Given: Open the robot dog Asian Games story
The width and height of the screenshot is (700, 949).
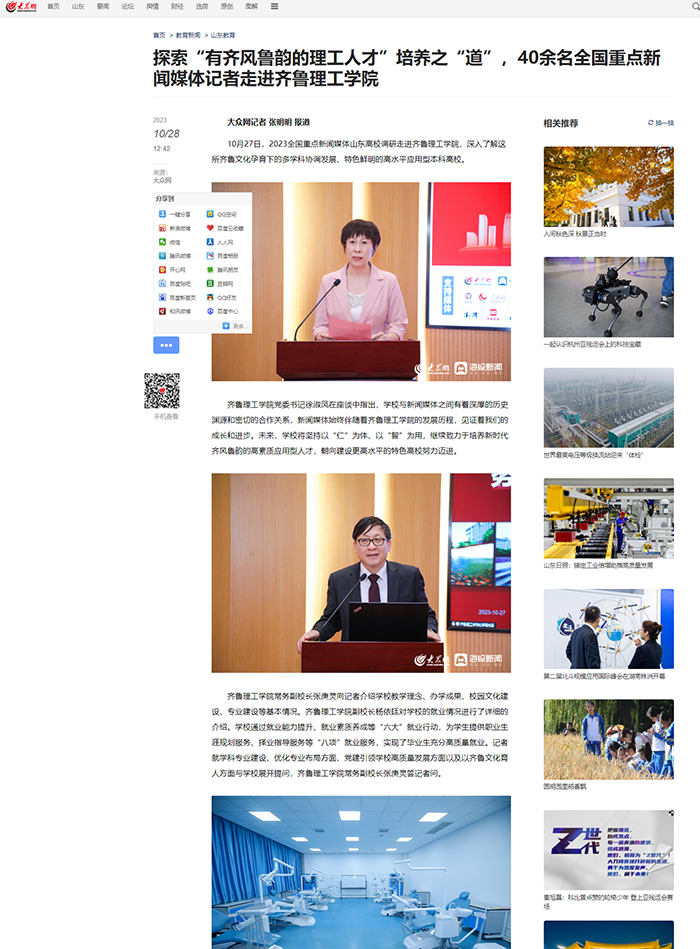Looking at the screenshot, I should click(608, 297).
